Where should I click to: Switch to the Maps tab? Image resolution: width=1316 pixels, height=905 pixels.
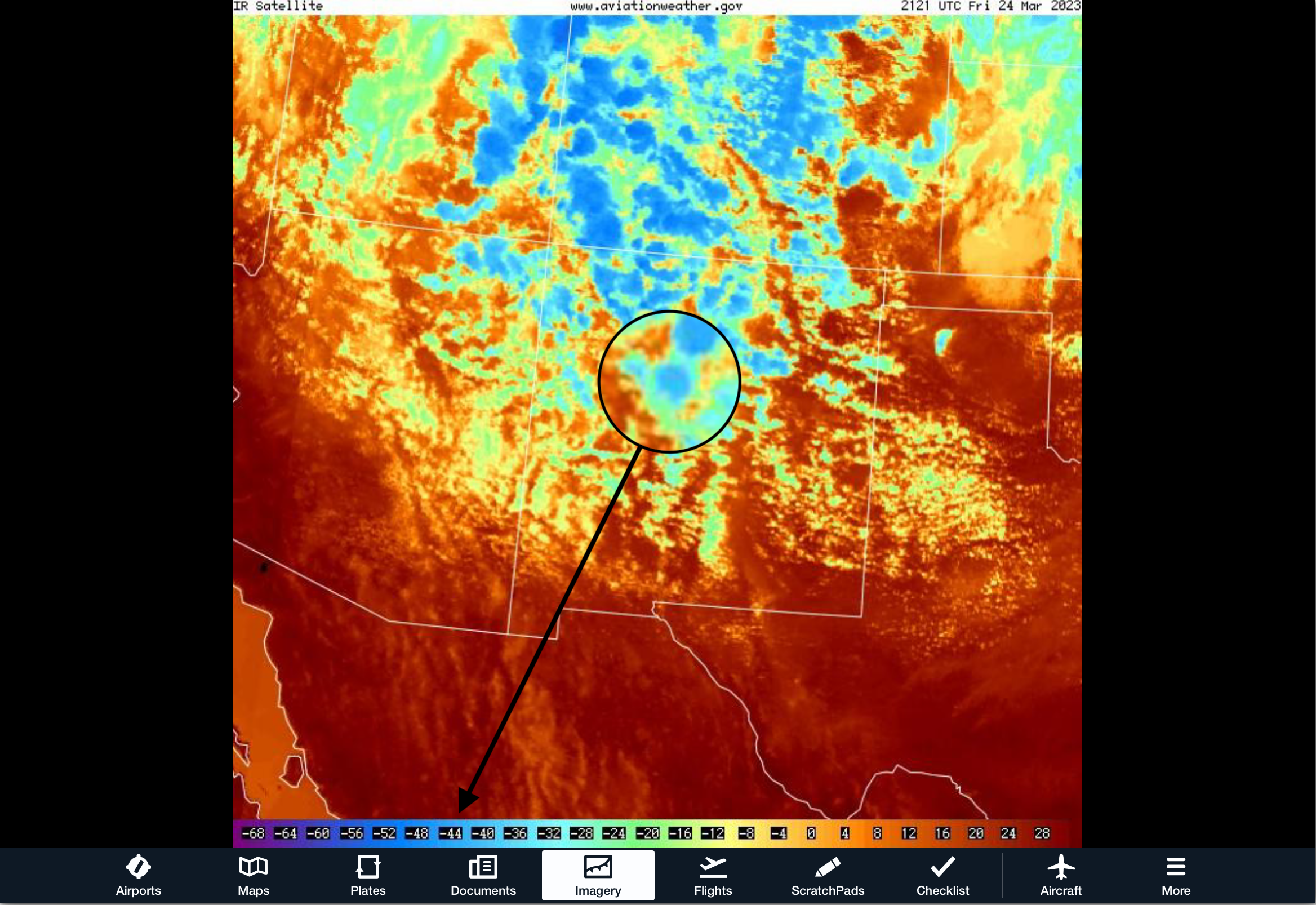254,876
